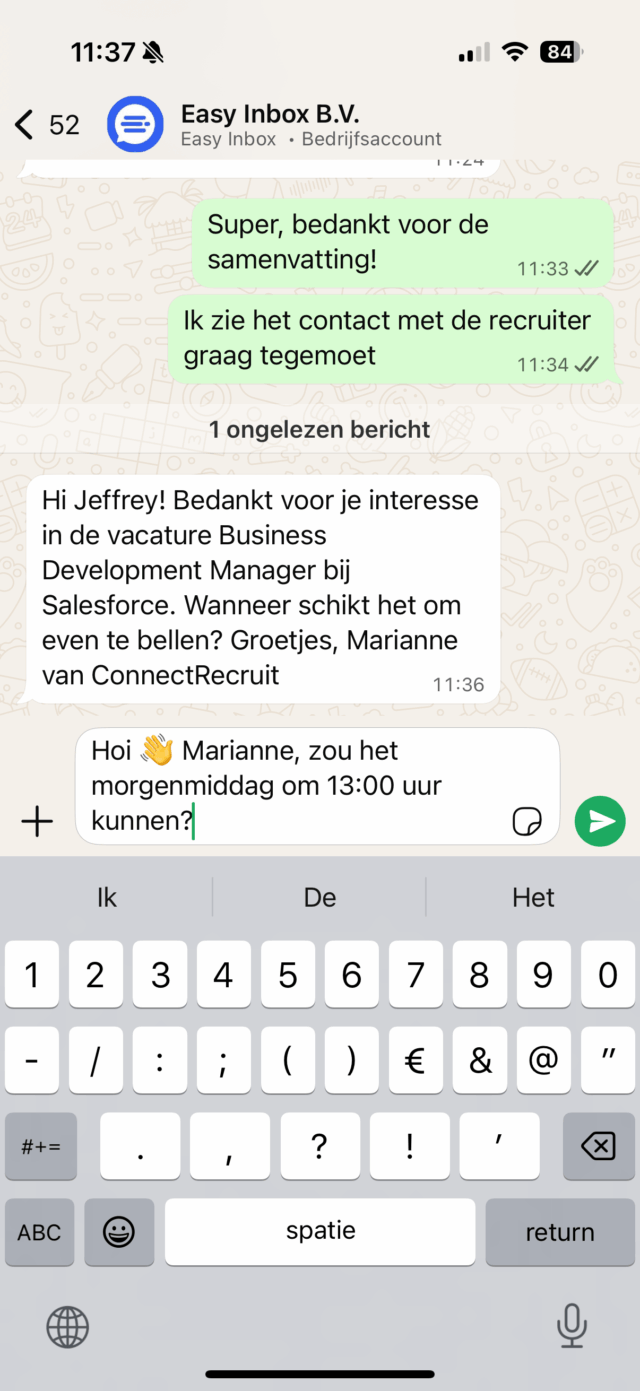
Task: Tap the message text field
Action: point(300,786)
